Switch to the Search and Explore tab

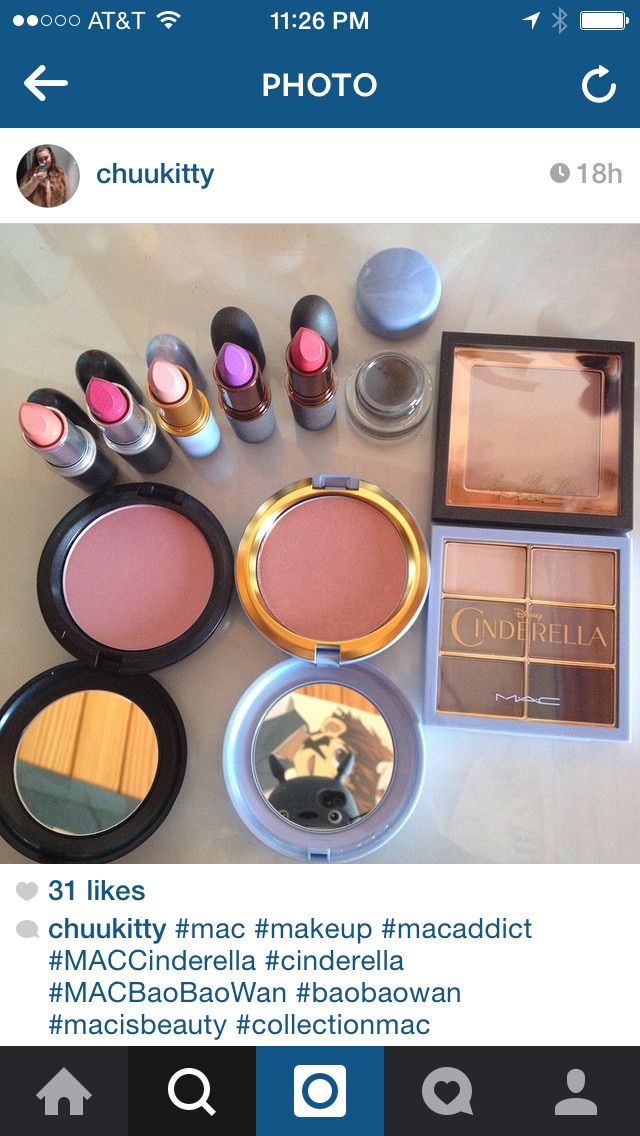[192, 1091]
